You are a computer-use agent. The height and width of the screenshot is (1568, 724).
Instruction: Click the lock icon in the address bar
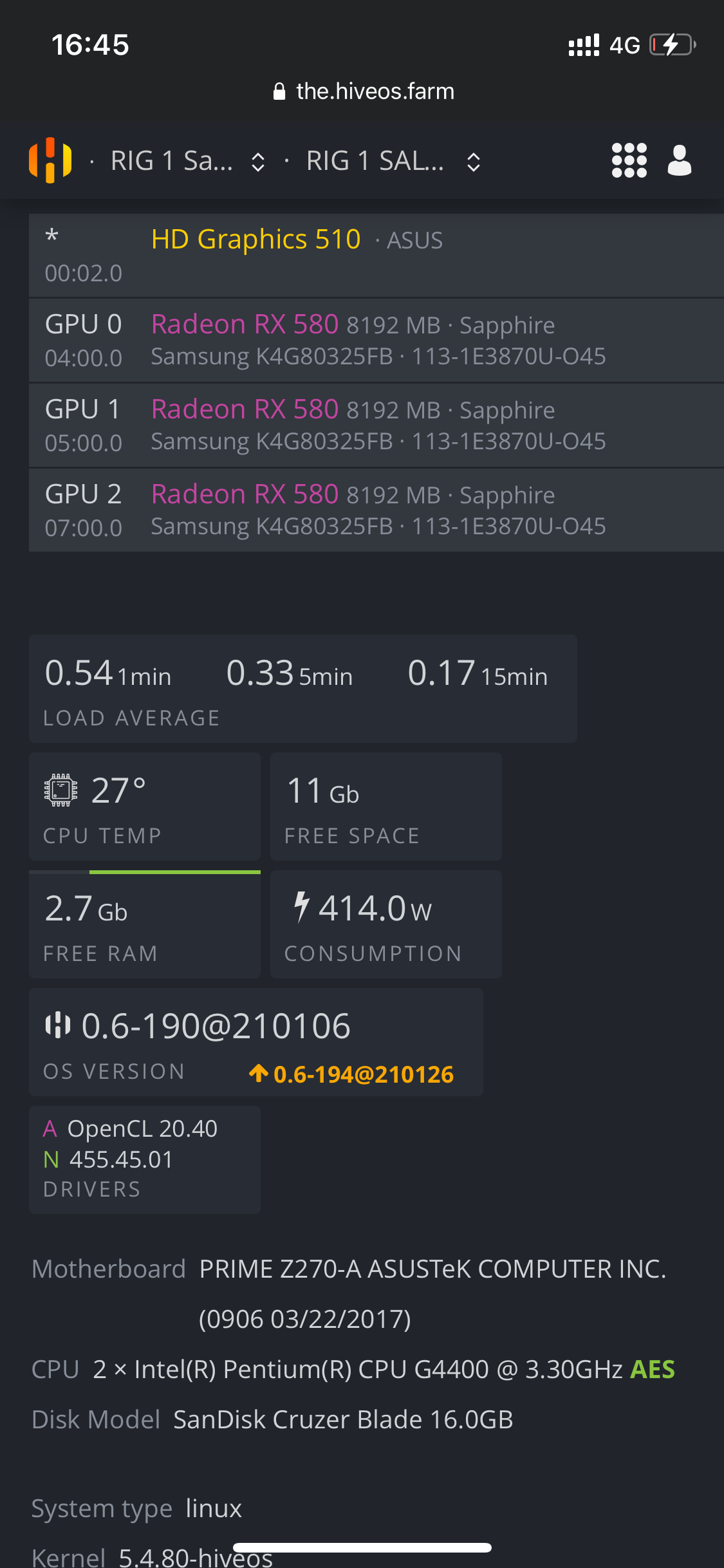pyautogui.click(x=279, y=90)
